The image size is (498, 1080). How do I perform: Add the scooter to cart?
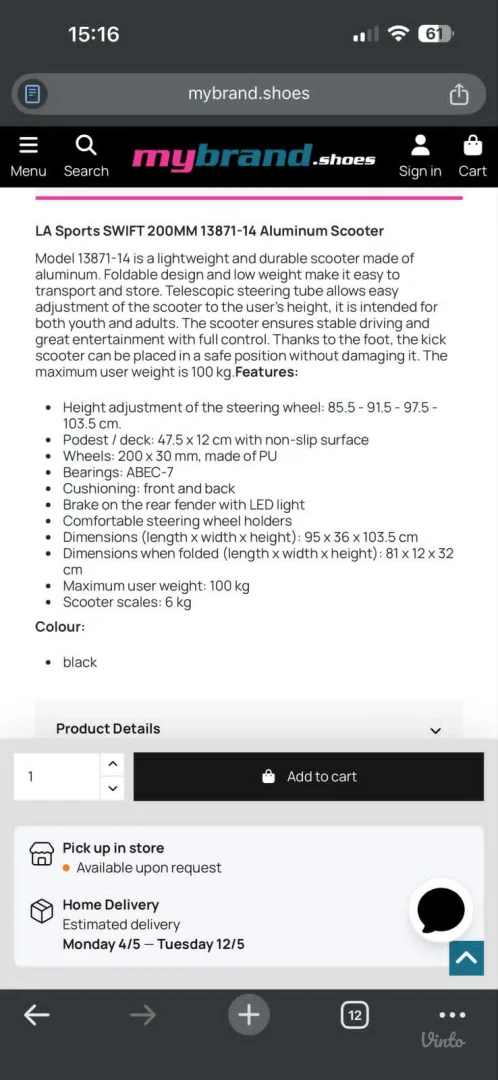(309, 776)
